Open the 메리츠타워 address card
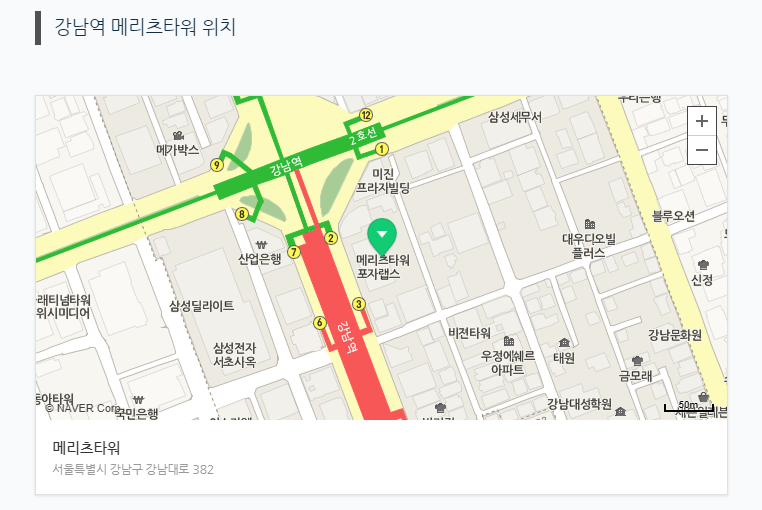The height and width of the screenshot is (510, 762). pos(380,456)
